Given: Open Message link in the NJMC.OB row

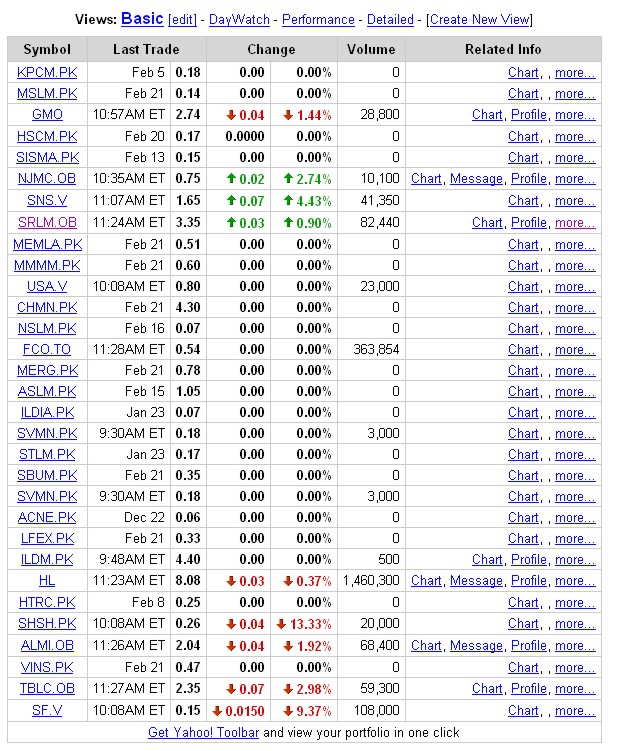Looking at the screenshot, I should (x=476, y=179).
